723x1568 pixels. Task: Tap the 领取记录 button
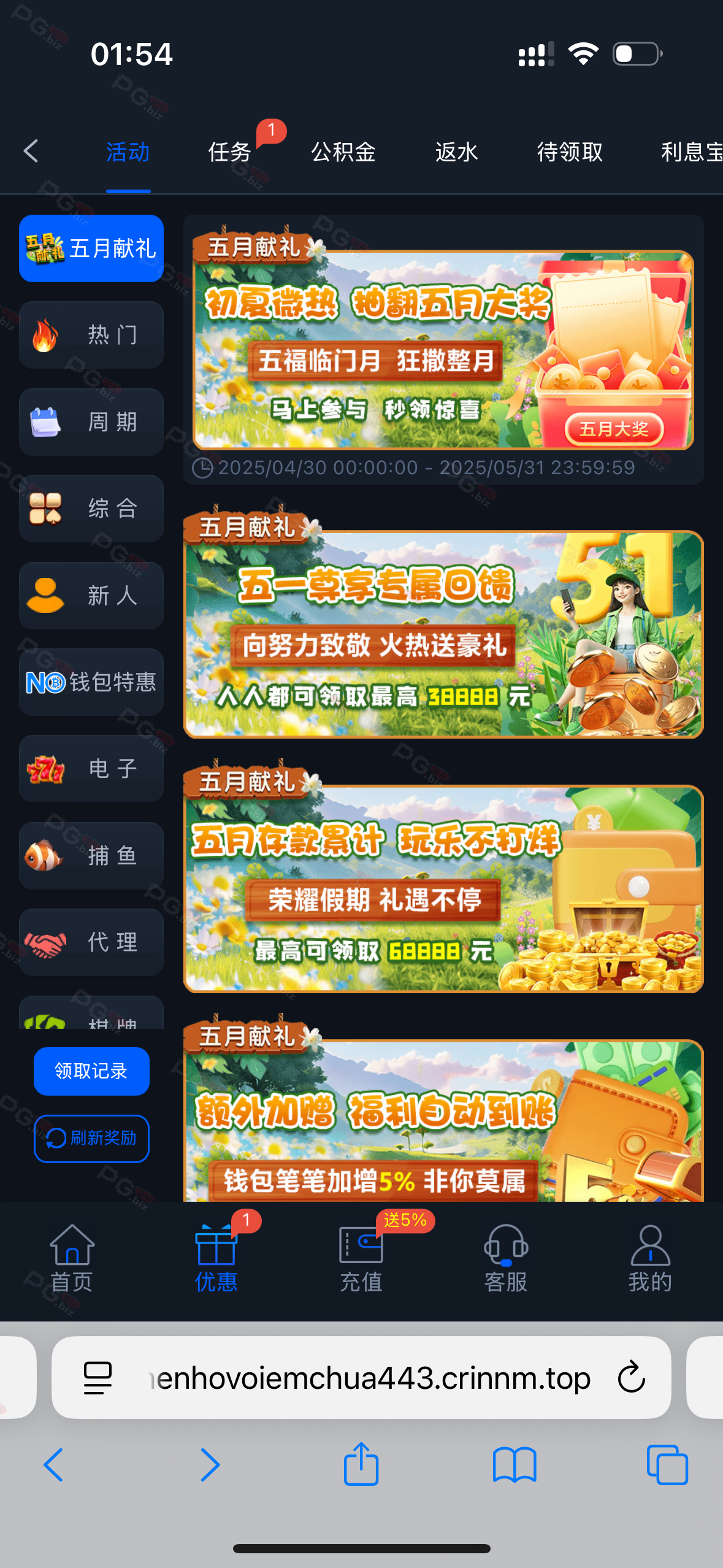pos(91,1071)
